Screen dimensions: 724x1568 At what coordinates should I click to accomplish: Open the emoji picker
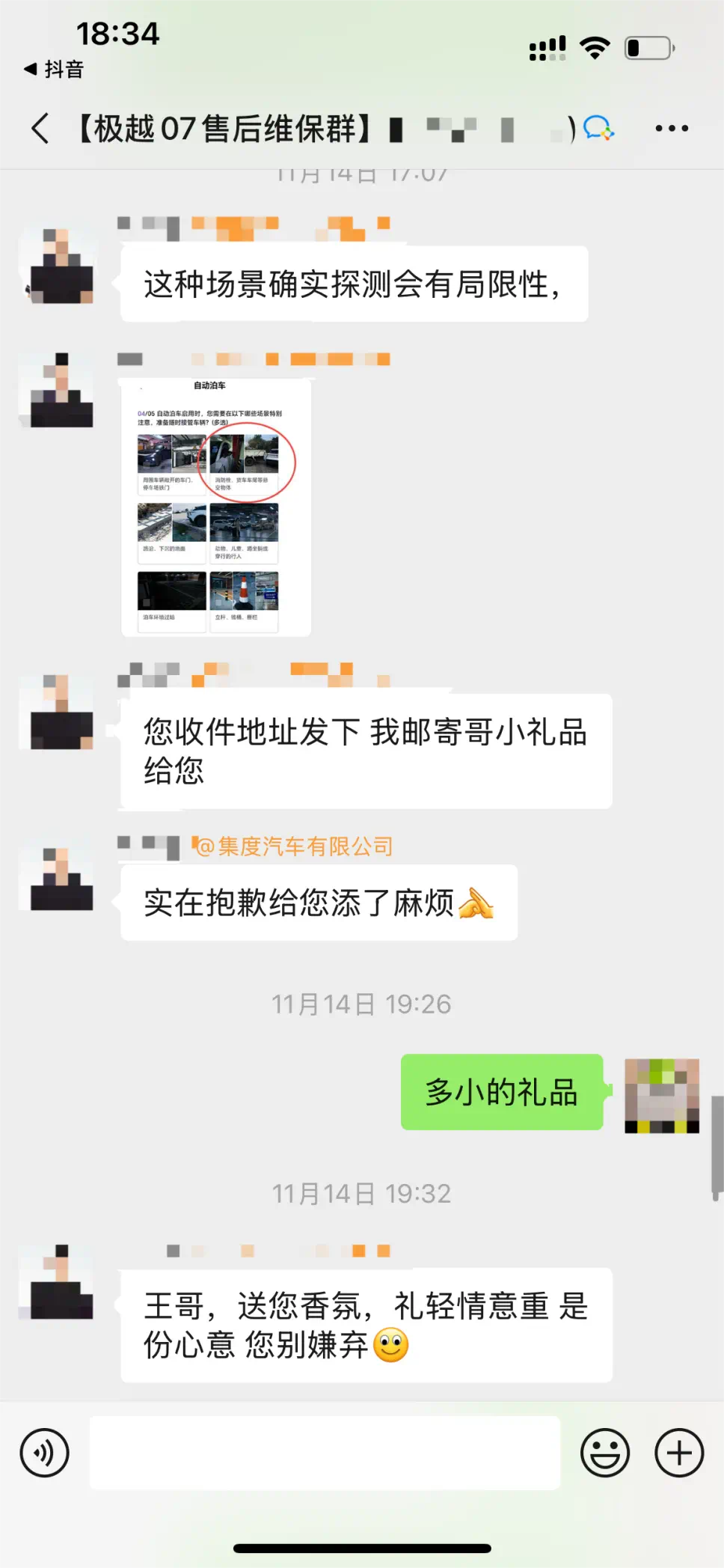(604, 1453)
